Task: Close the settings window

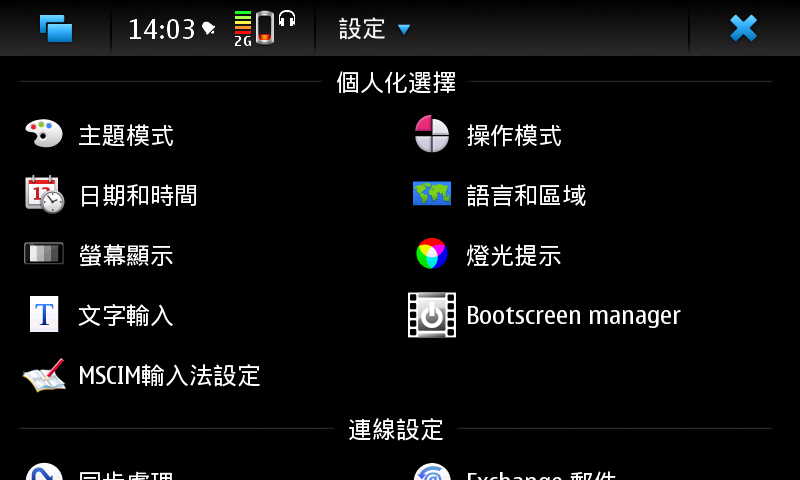Action: coord(743,28)
